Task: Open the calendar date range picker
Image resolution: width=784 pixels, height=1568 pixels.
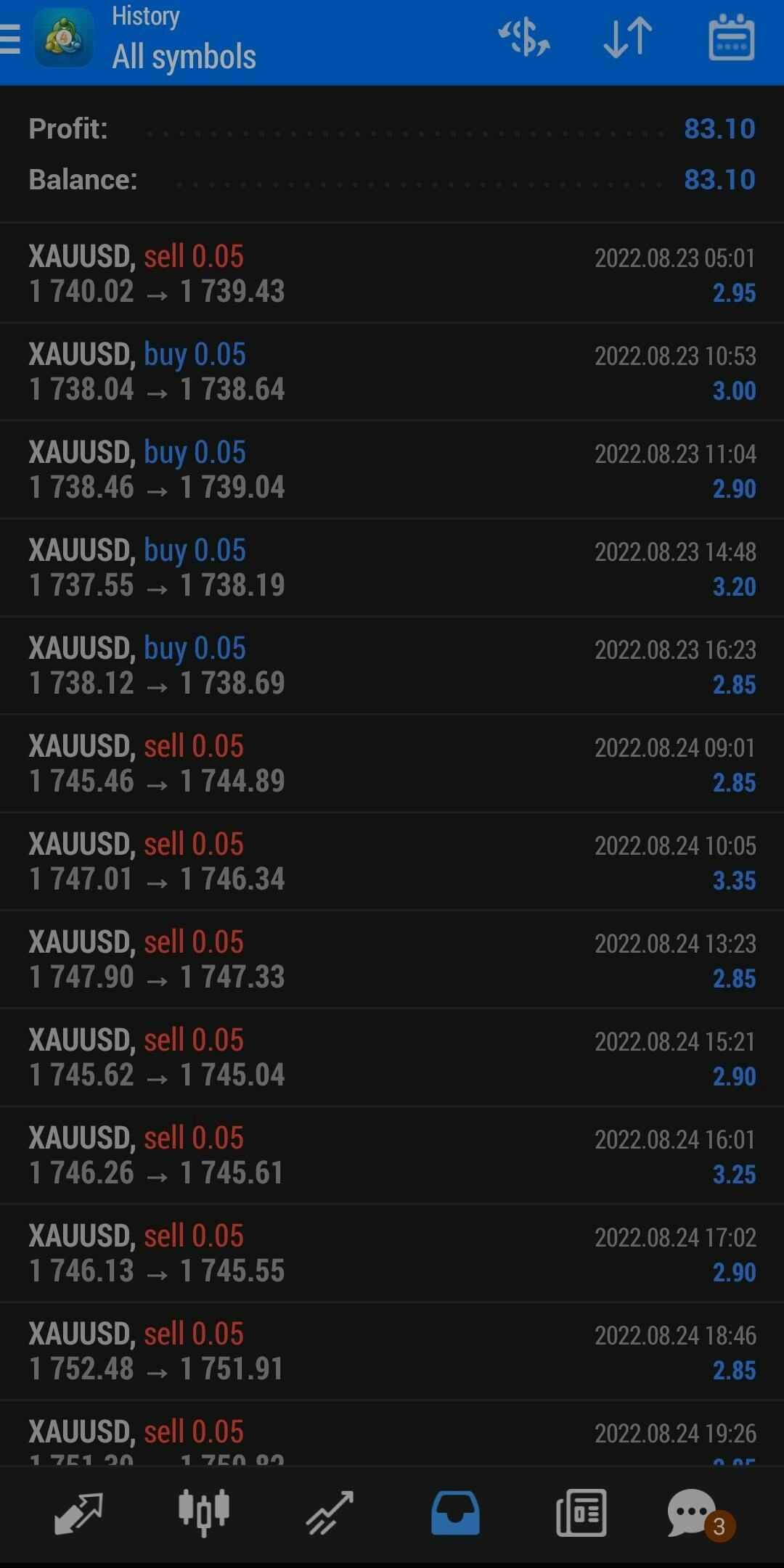Action: pos(731,38)
